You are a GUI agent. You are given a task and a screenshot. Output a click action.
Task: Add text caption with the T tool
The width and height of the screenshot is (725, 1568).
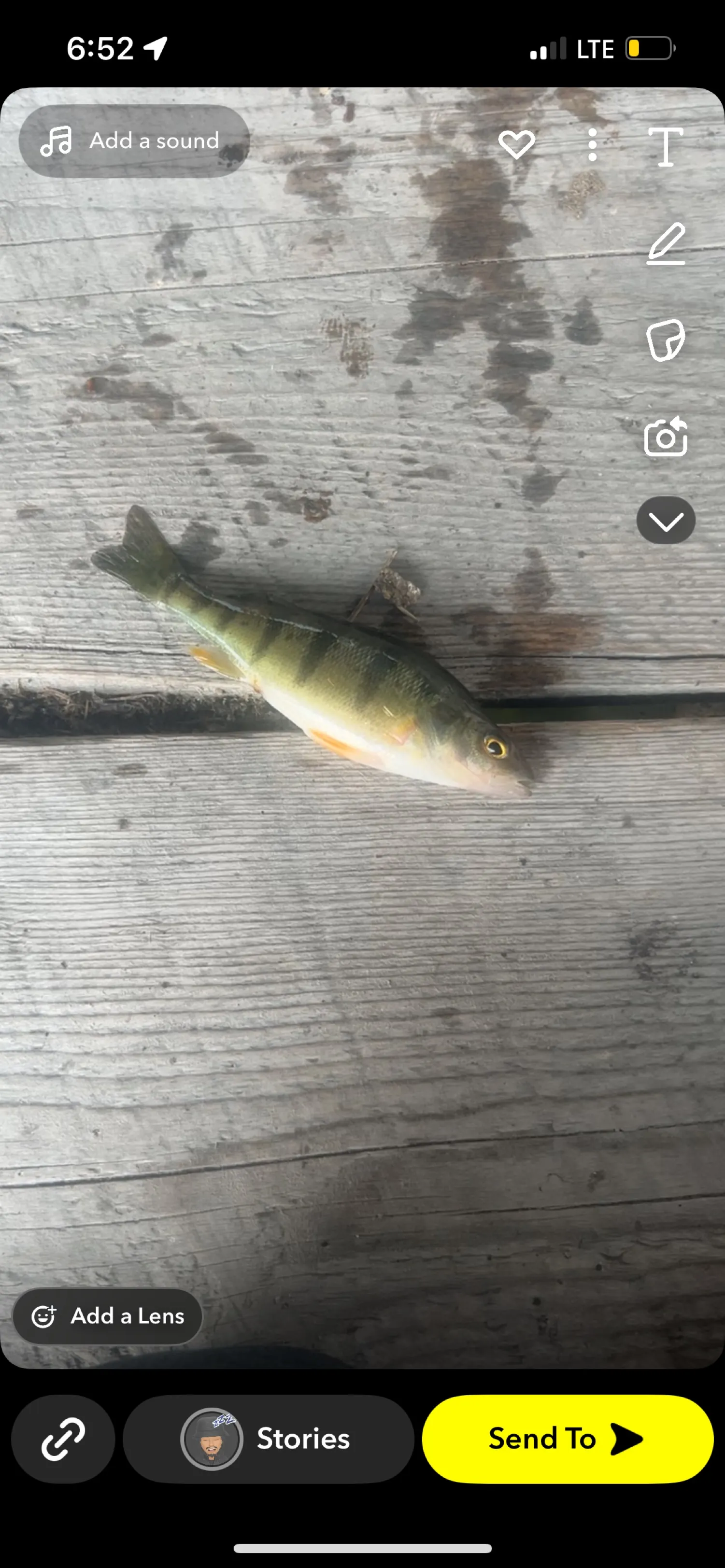click(x=665, y=147)
